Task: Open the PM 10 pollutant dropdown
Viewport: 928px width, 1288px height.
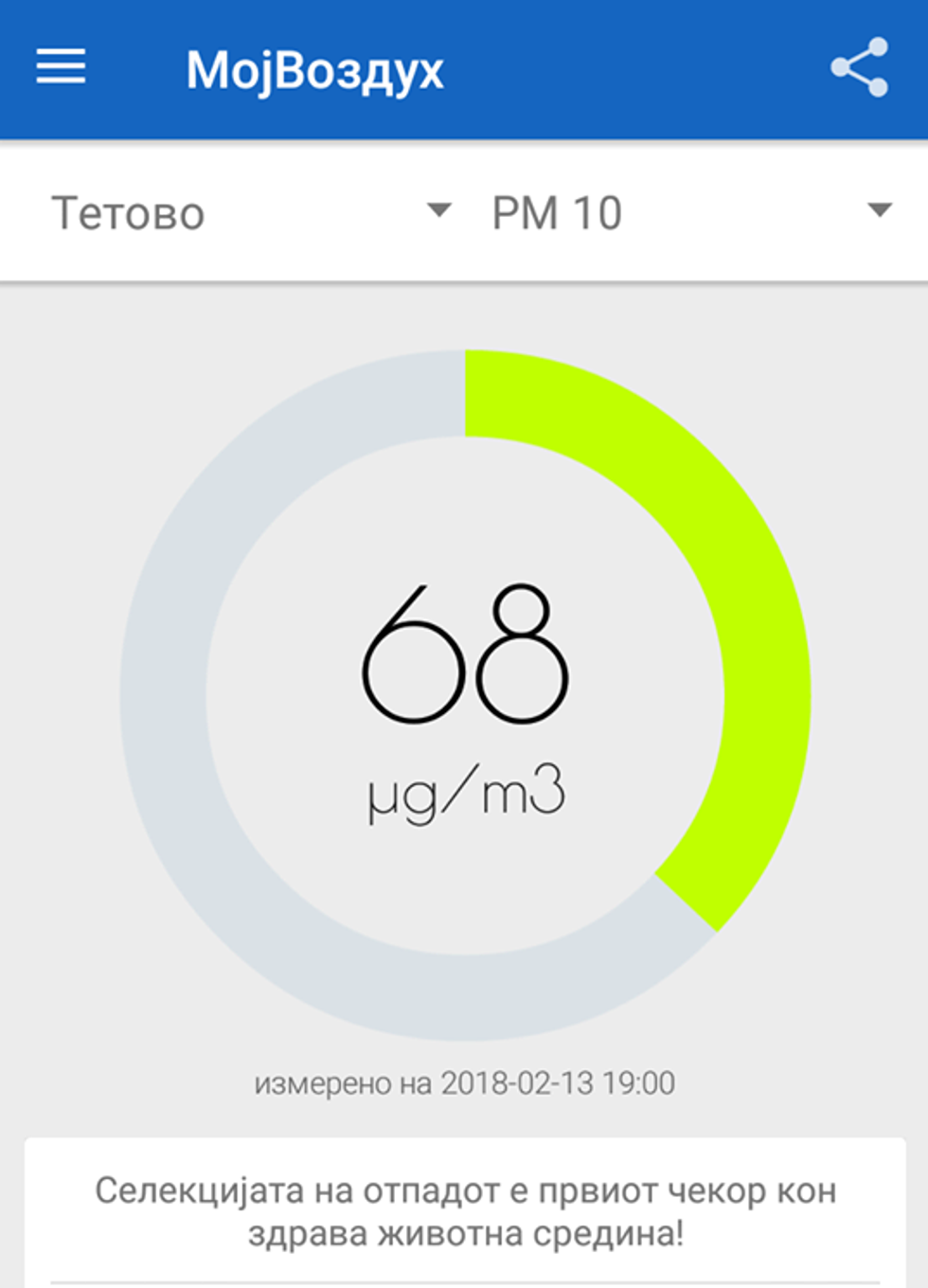Action: (690, 212)
